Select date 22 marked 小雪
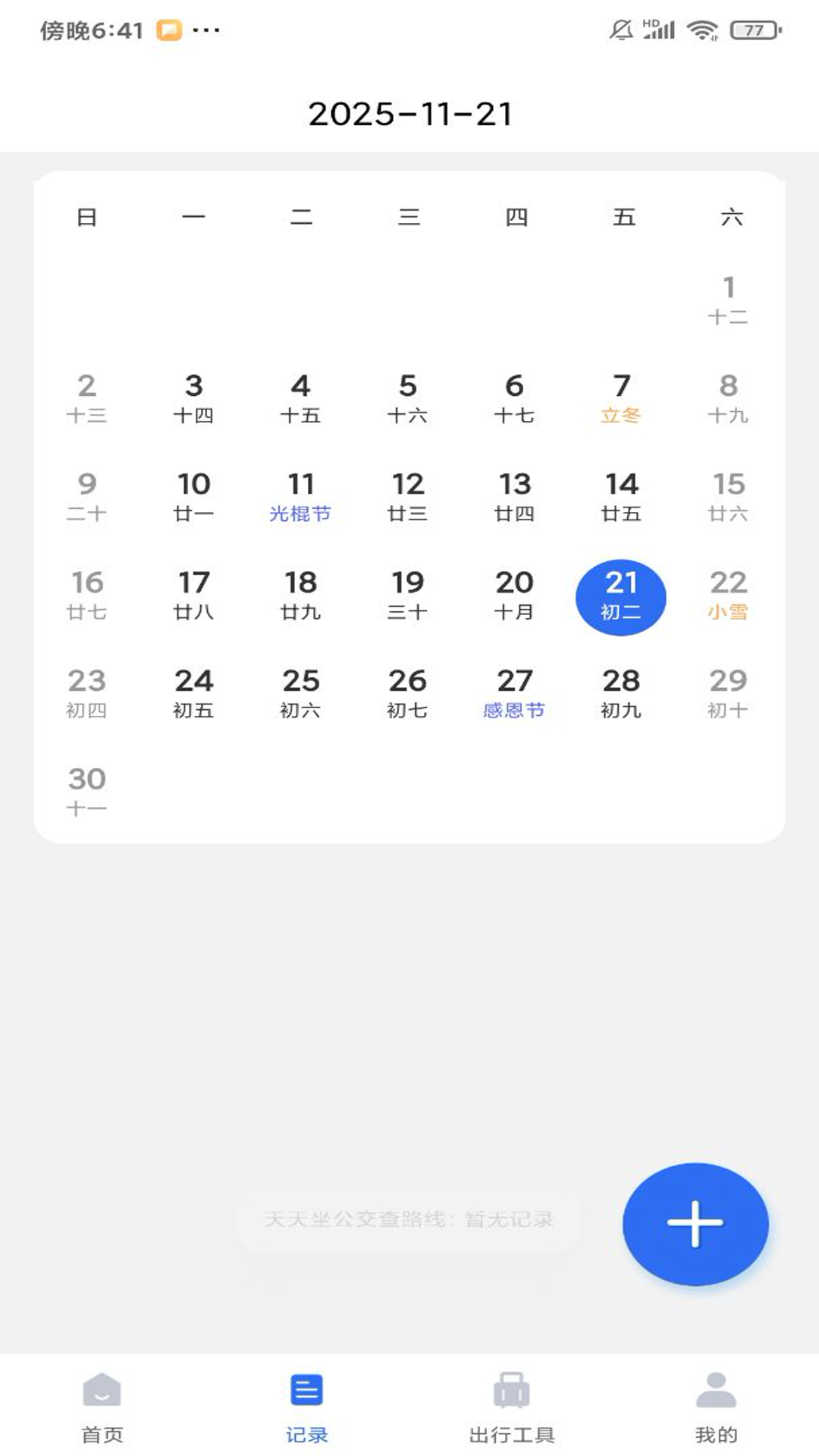 tap(728, 596)
